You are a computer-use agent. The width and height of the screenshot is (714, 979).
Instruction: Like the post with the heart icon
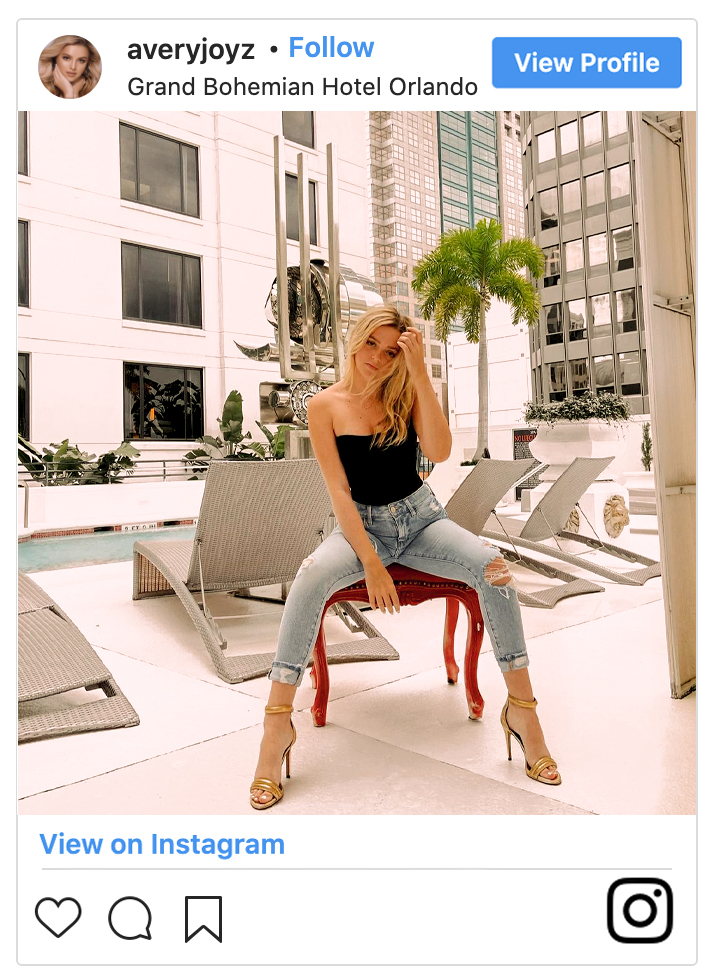coord(58,917)
